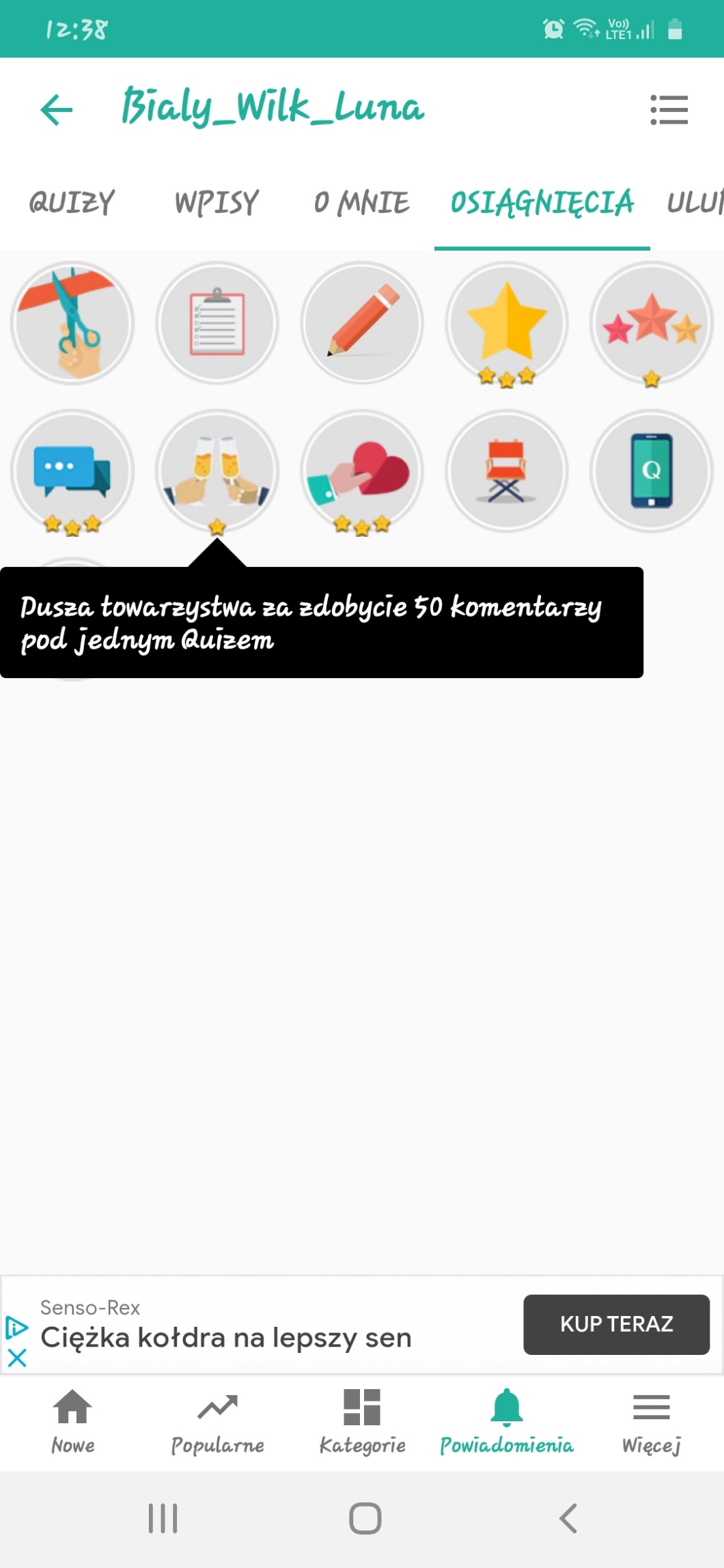The height and width of the screenshot is (1568, 724).
Task: Tap the blue chat bubbles badge
Action: [72, 471]
